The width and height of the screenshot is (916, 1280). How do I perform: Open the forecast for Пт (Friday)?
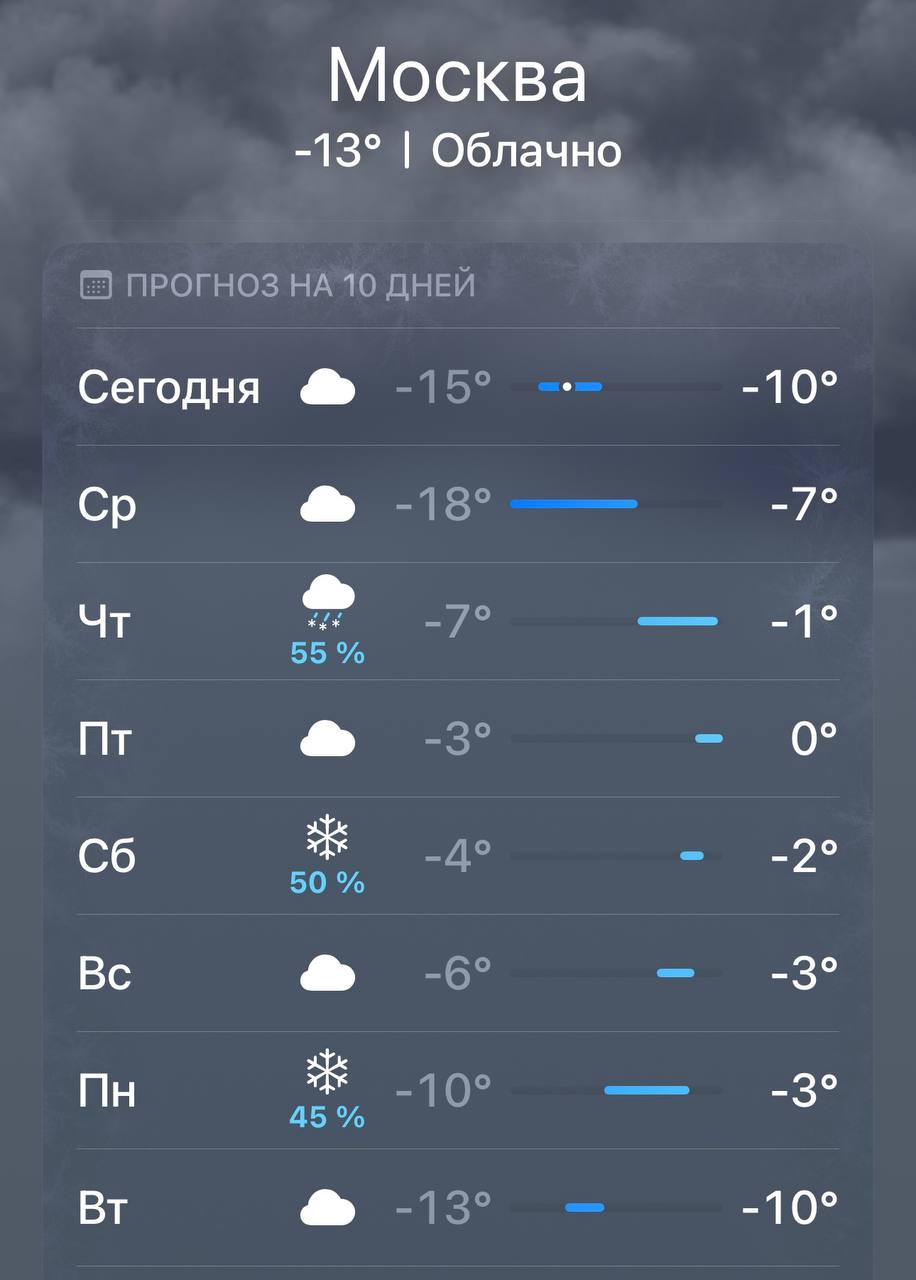tap(458, 739)
